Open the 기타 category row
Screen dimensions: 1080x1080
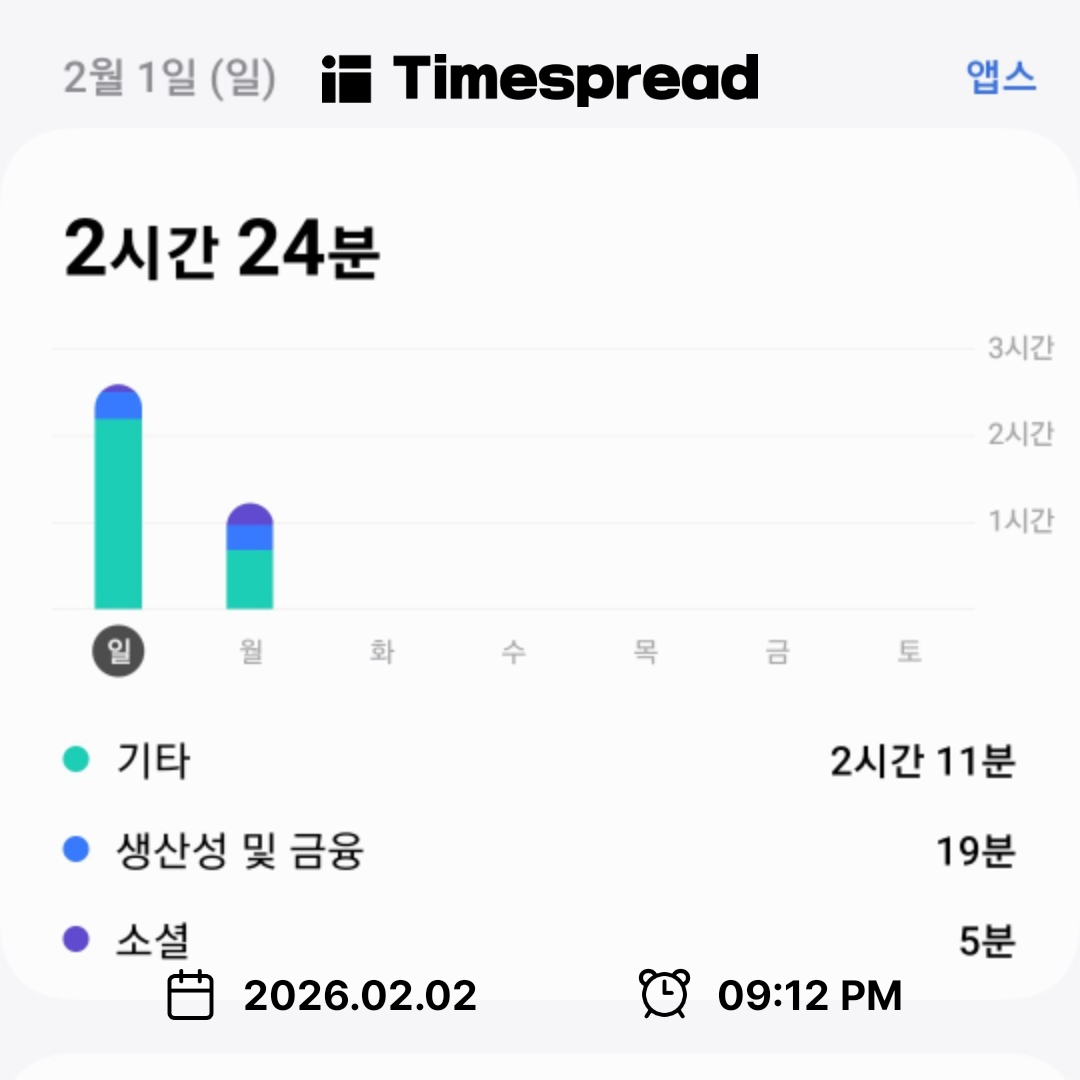tap(540, 762)
